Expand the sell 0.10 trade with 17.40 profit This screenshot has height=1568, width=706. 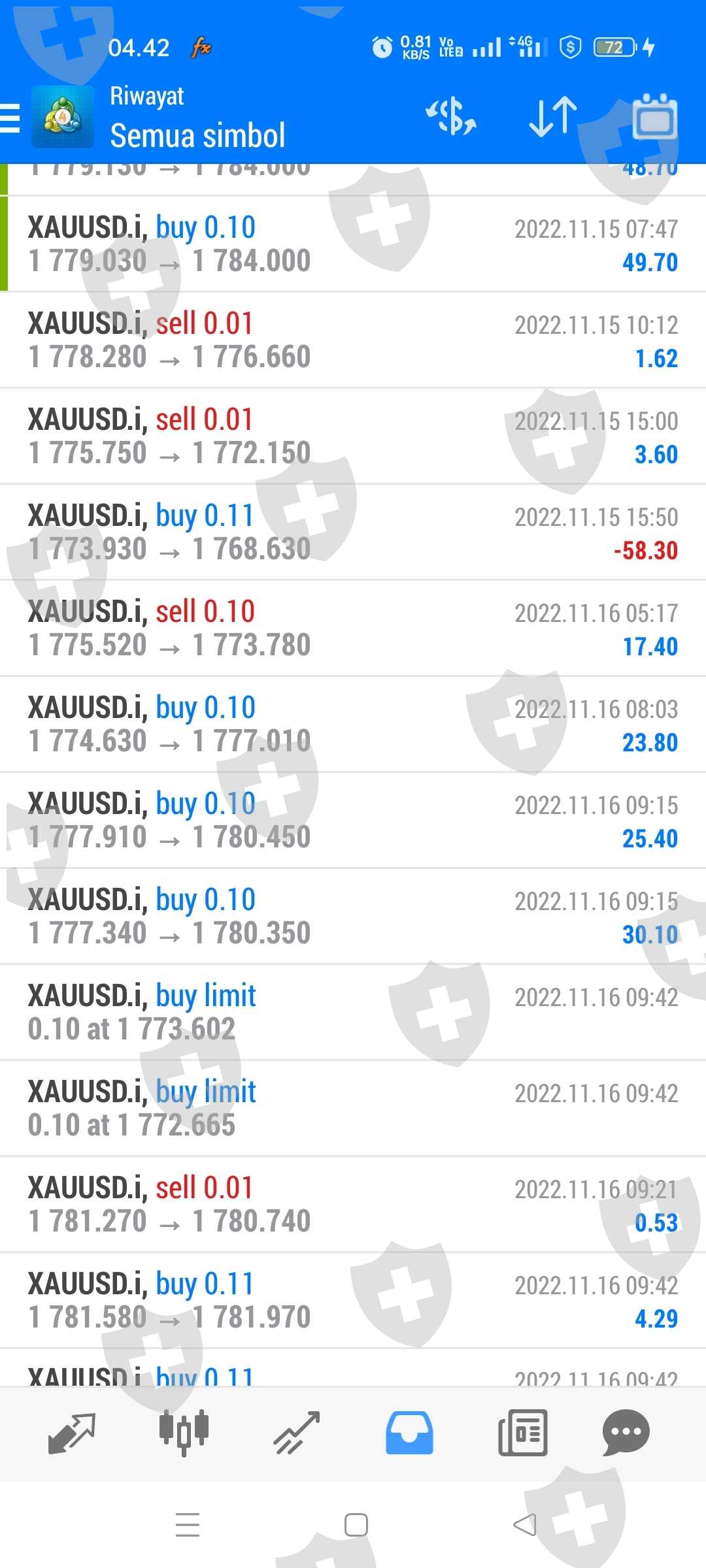click(353, 629)
